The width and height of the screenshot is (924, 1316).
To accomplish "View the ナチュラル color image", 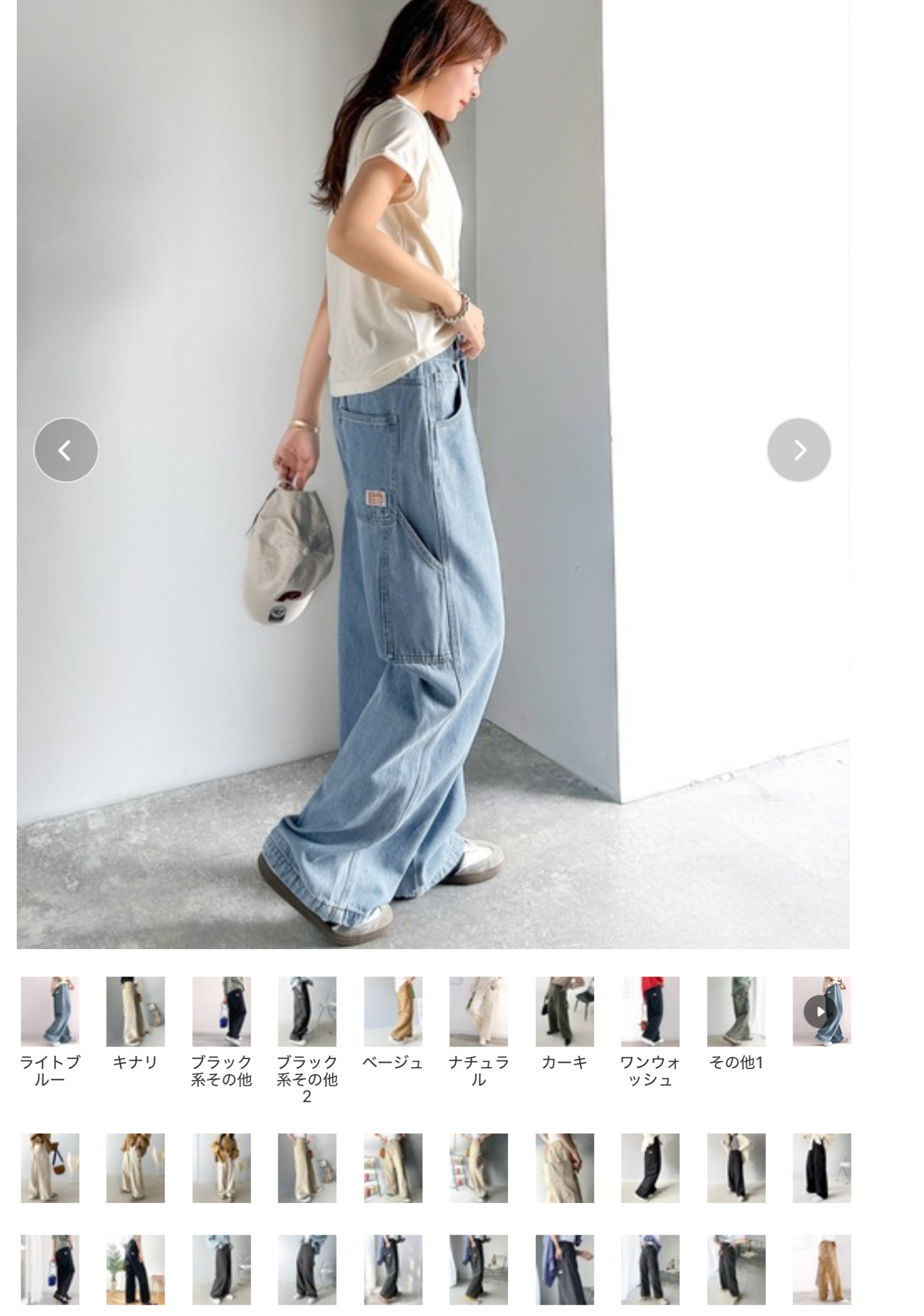I will point(479,1011).
